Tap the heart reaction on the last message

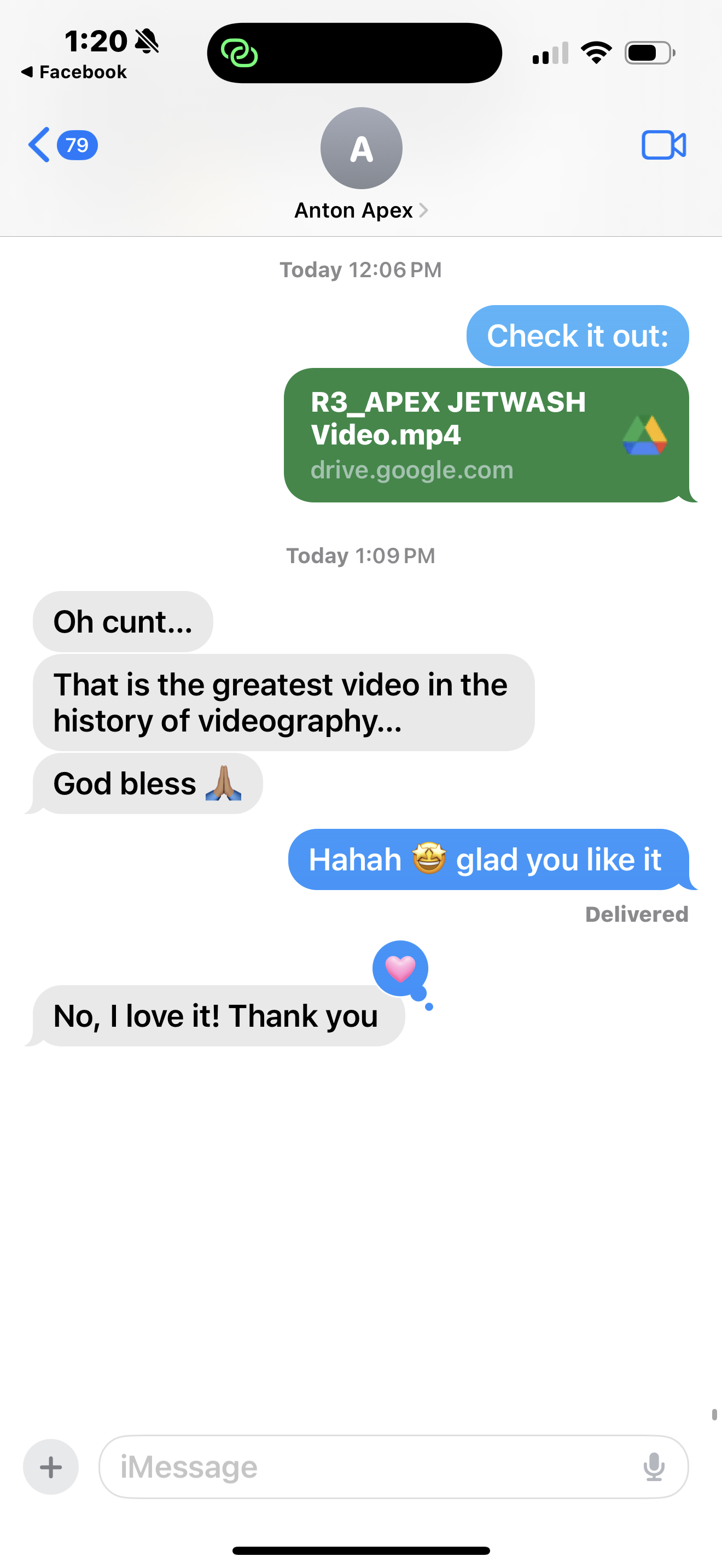[x=400, y=968]
